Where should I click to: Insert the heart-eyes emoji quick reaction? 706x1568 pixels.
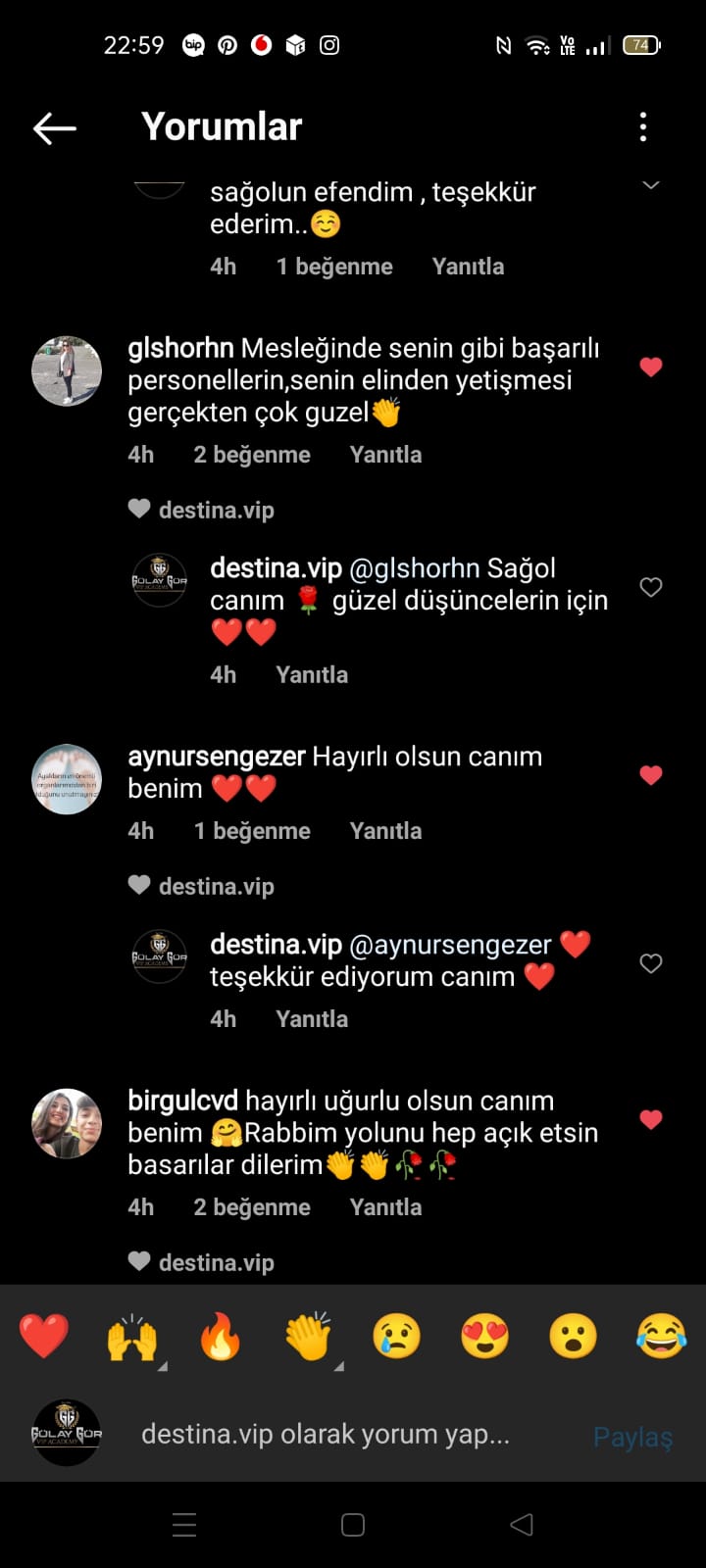485,1336
